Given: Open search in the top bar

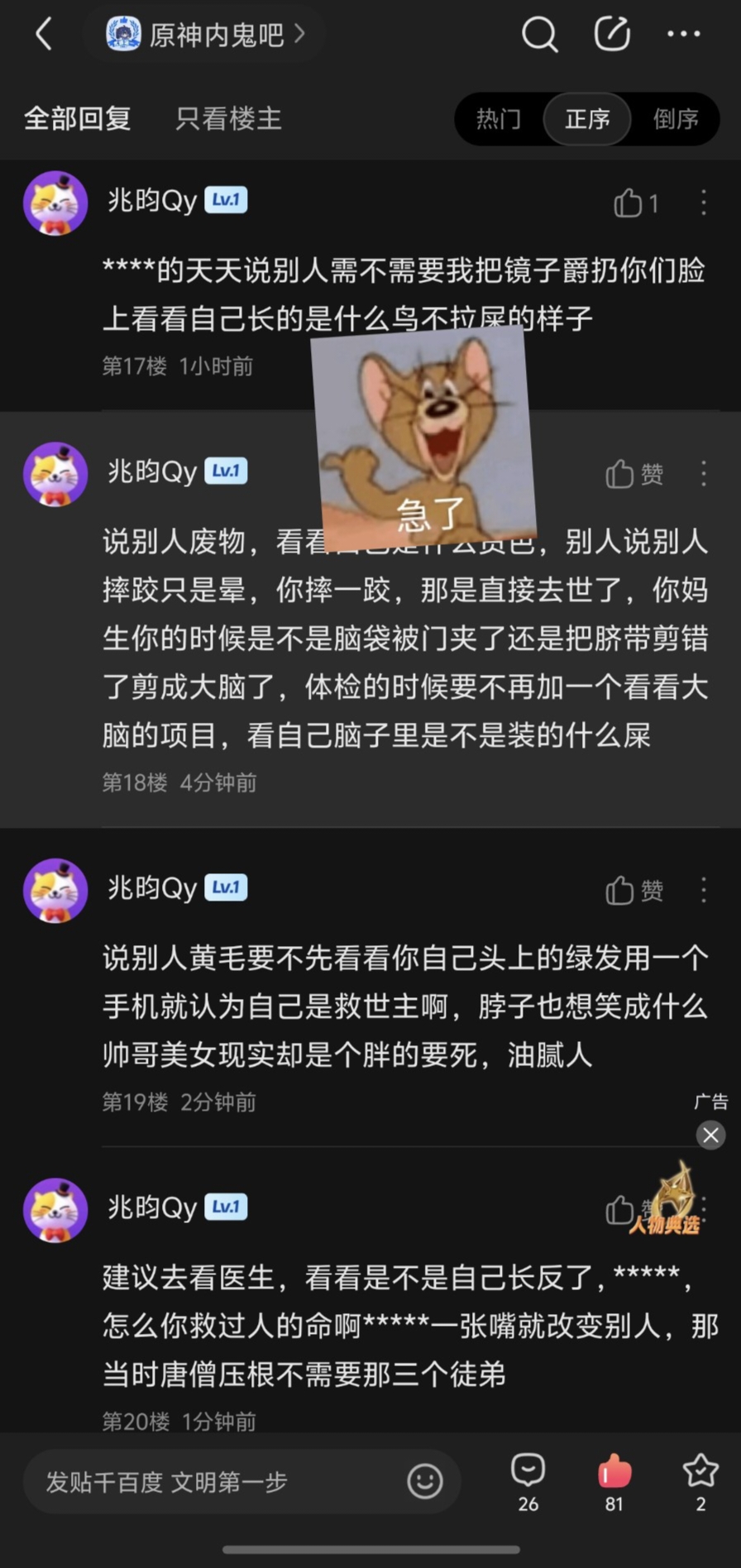Looking at the screenshot, I should click(539, 35).
